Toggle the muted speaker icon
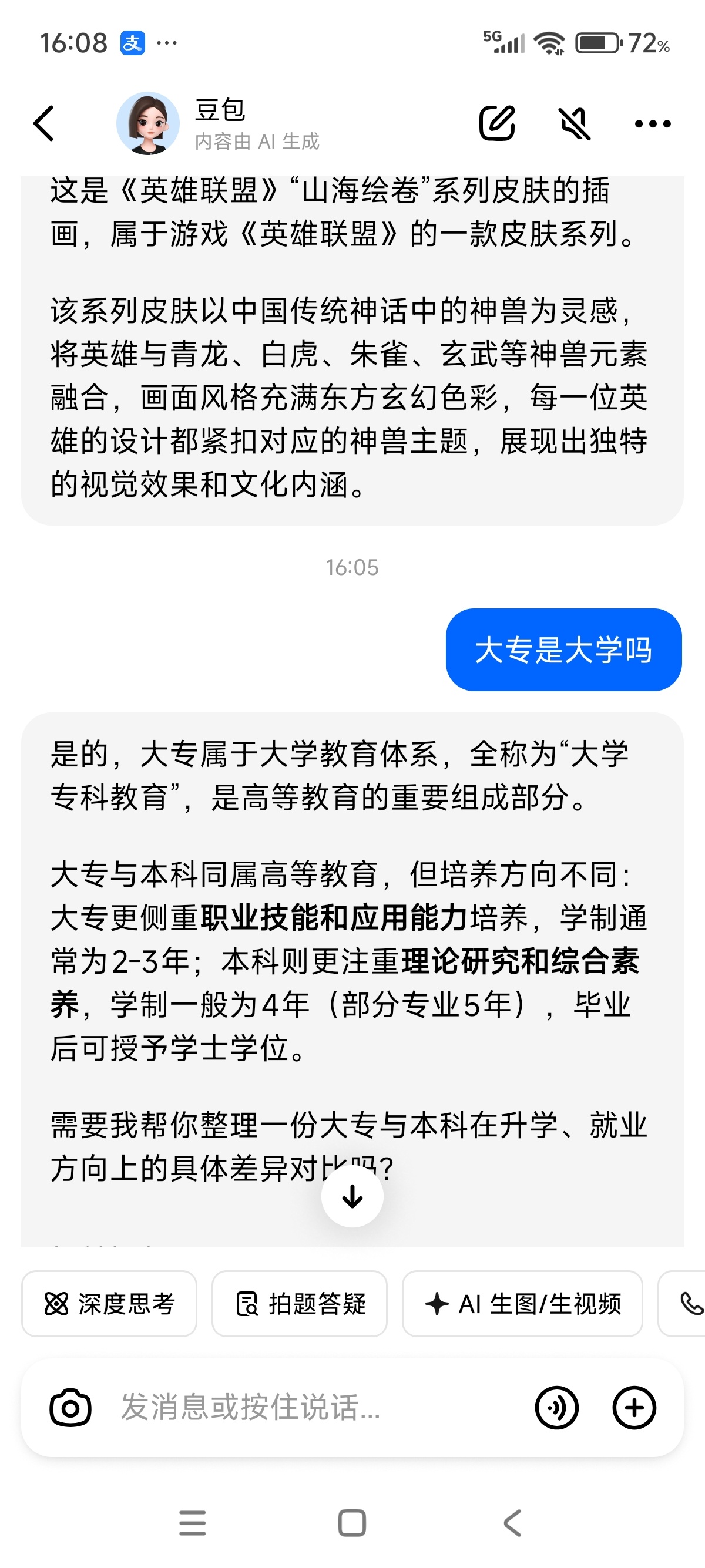 (x=574, y=123)
